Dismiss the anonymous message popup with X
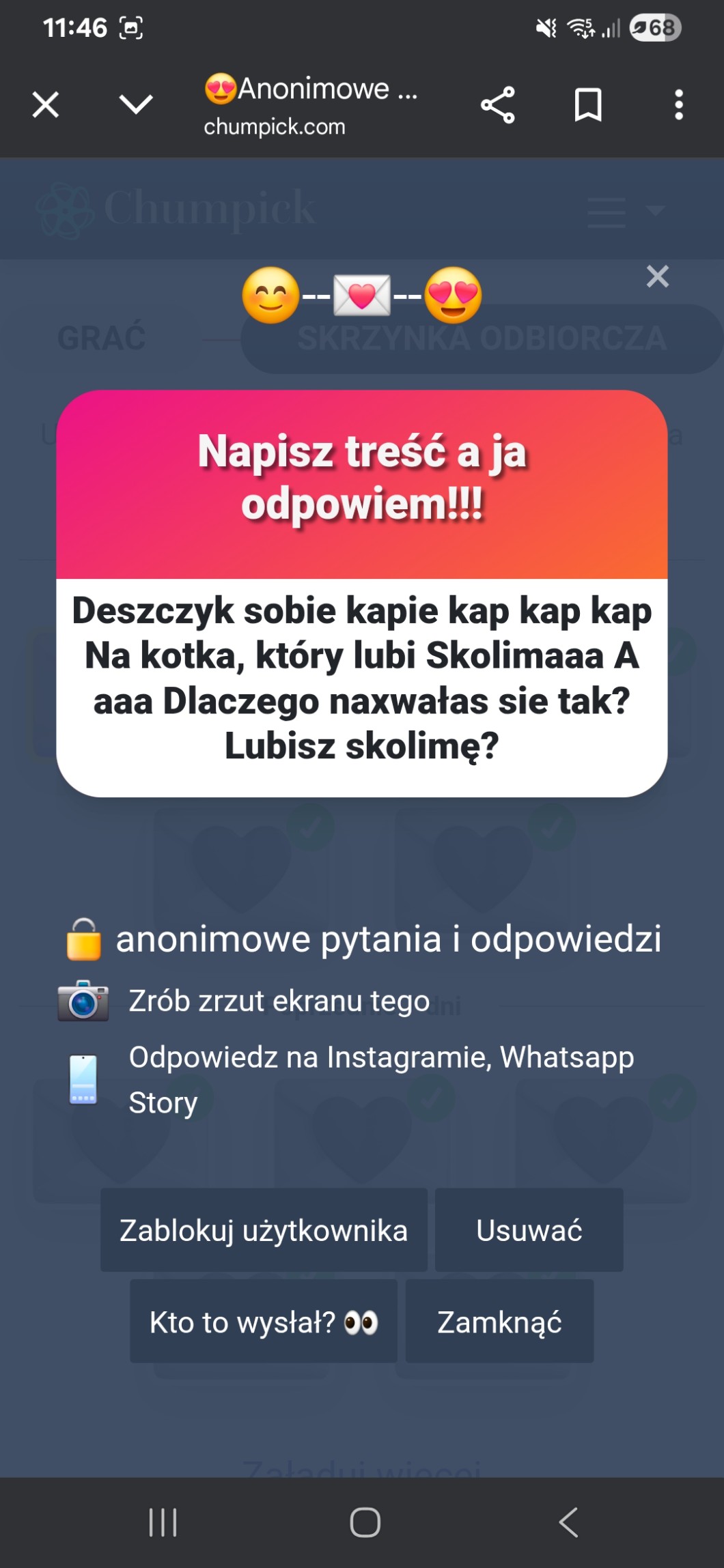Viewport: 724px width, 1568px height. (657, 276)
